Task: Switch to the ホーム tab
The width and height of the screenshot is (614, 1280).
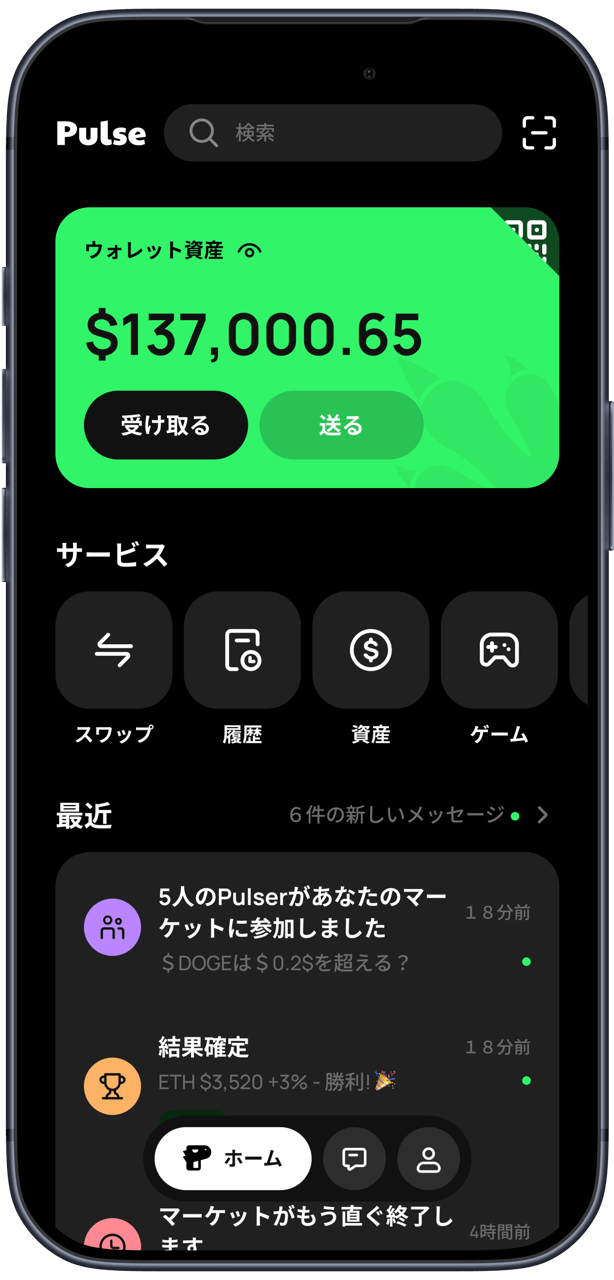Action: pyautogui.click(x=233, y=1159)
